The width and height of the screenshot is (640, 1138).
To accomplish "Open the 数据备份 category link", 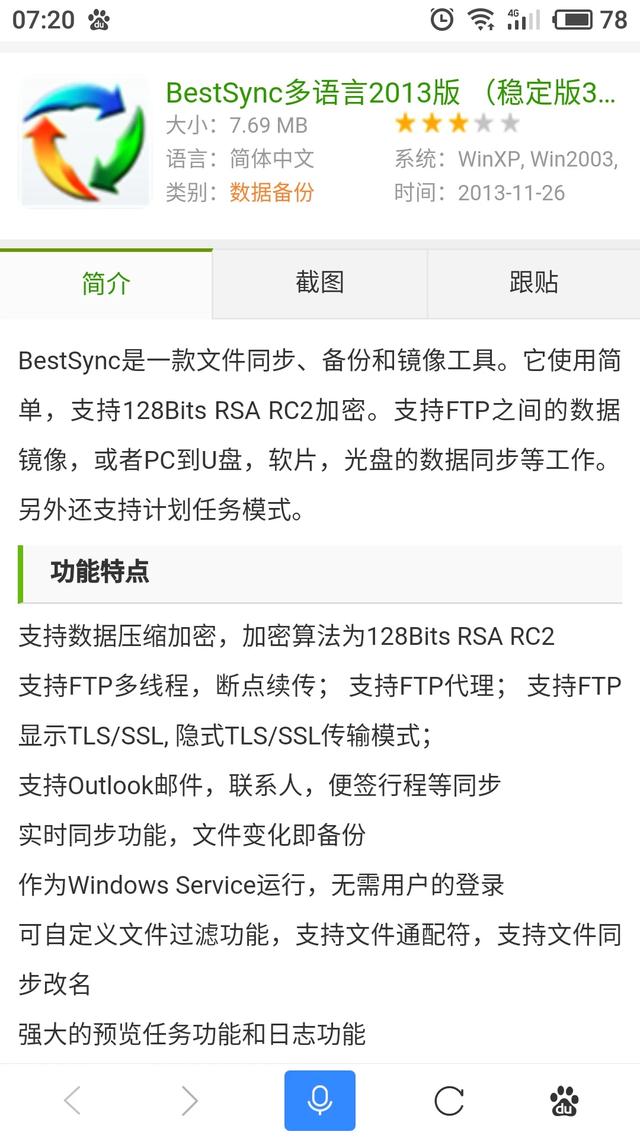I will 271,192.
